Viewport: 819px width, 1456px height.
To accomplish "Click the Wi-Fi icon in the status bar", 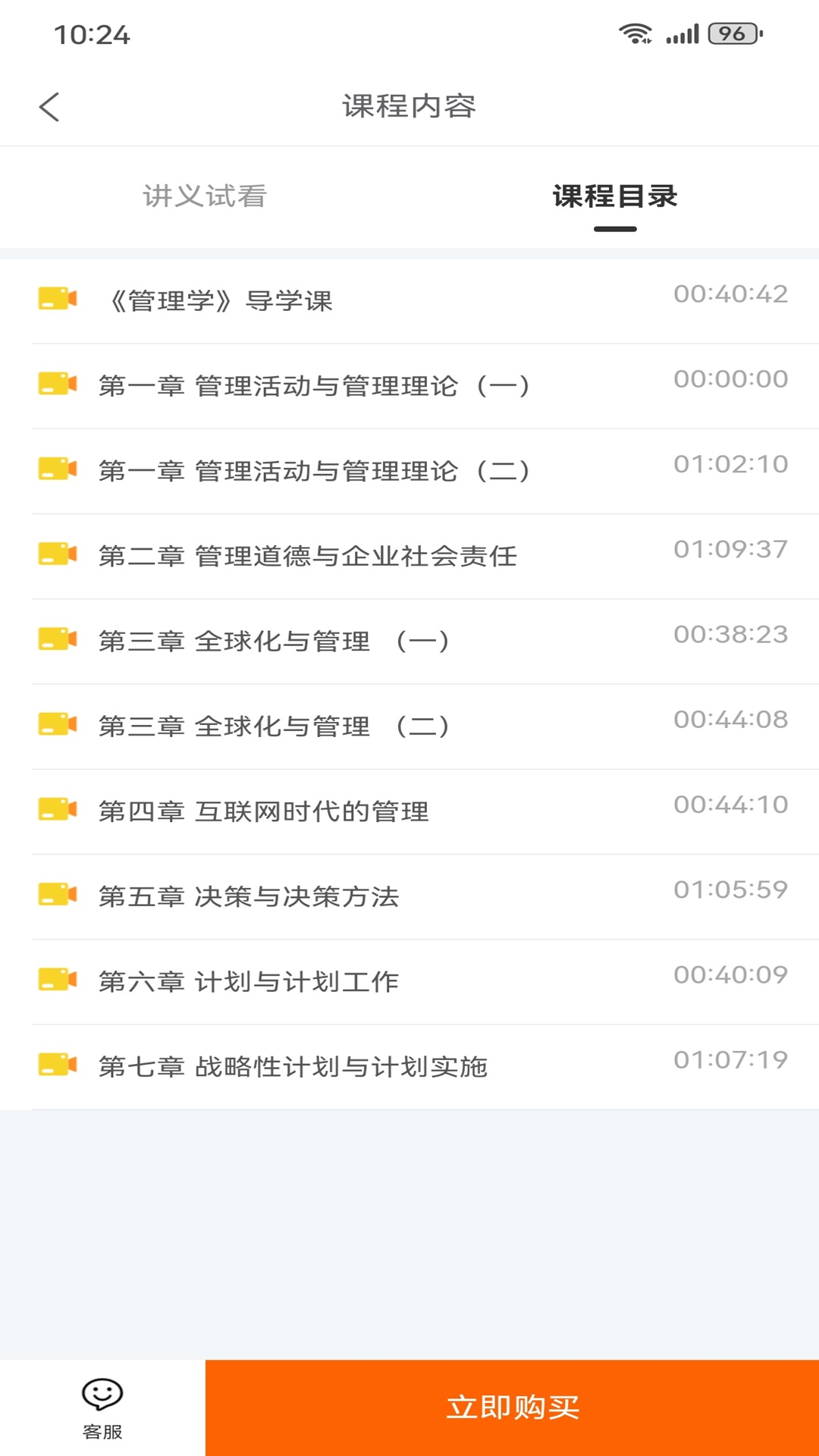I will point(635,32).
